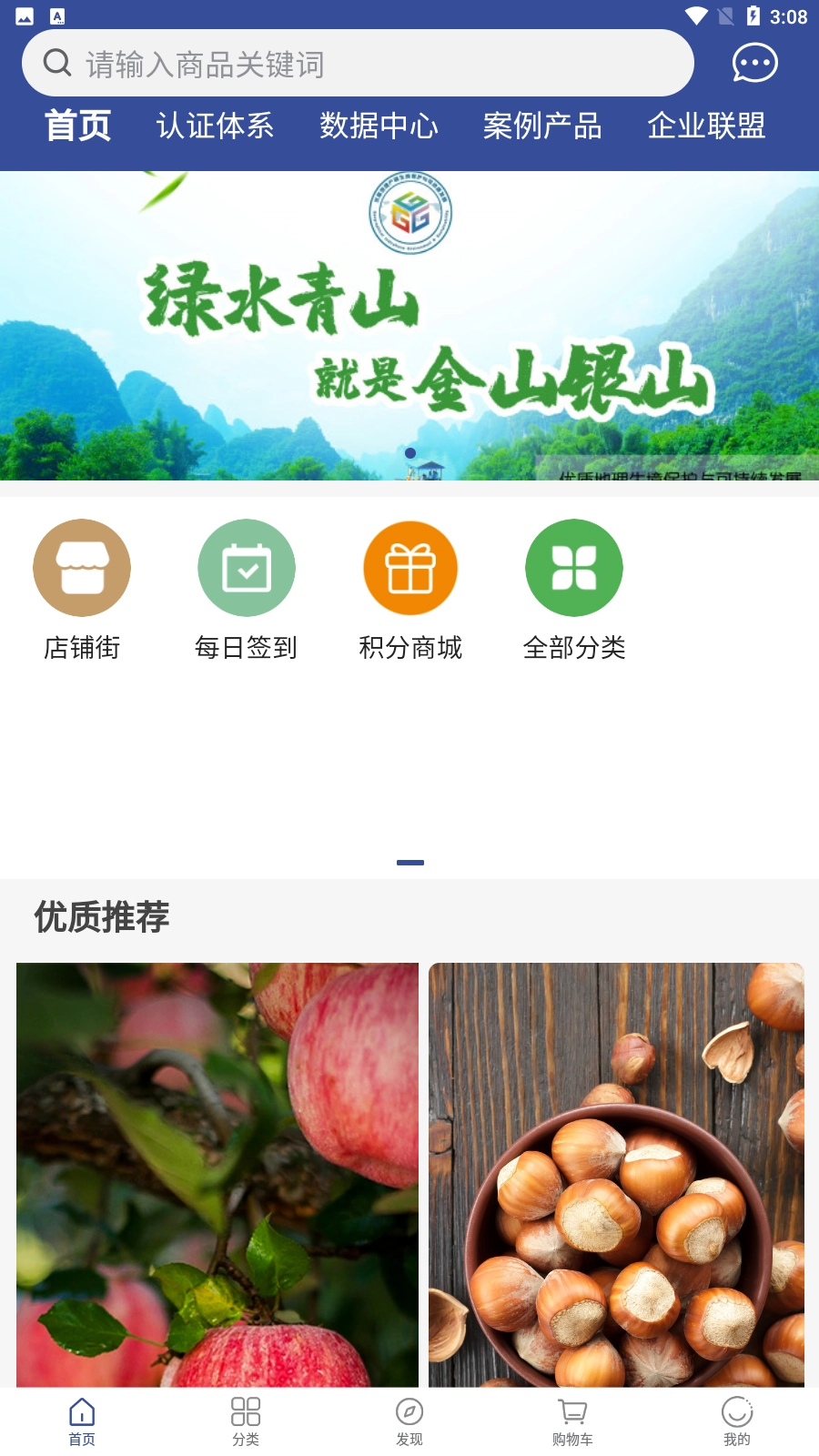This screenshot has height=1456, width=819.
Task: Open the 店铺街 shop street icon
Action: pos(82,567)
